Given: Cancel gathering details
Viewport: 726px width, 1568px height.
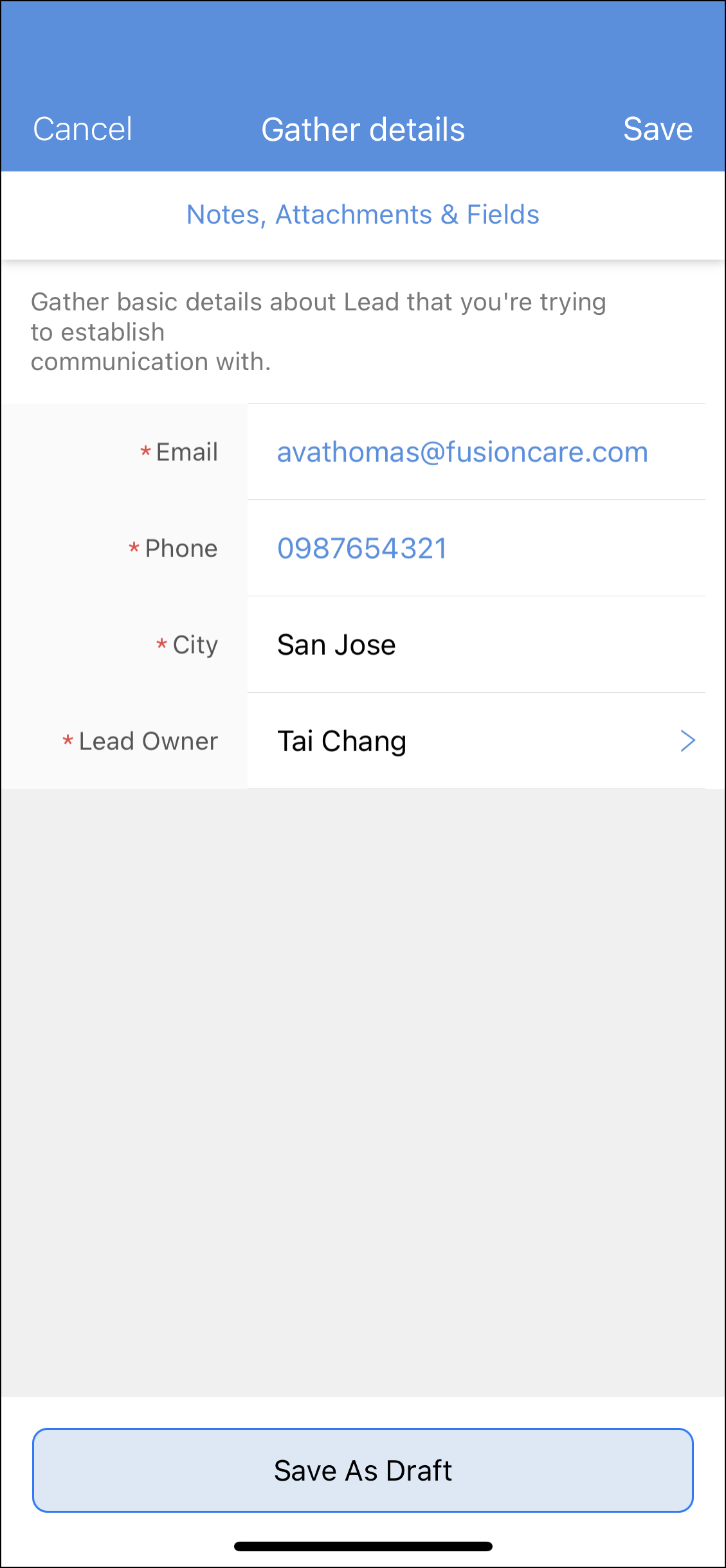Looking at the screenshot, I should (82, 129).
